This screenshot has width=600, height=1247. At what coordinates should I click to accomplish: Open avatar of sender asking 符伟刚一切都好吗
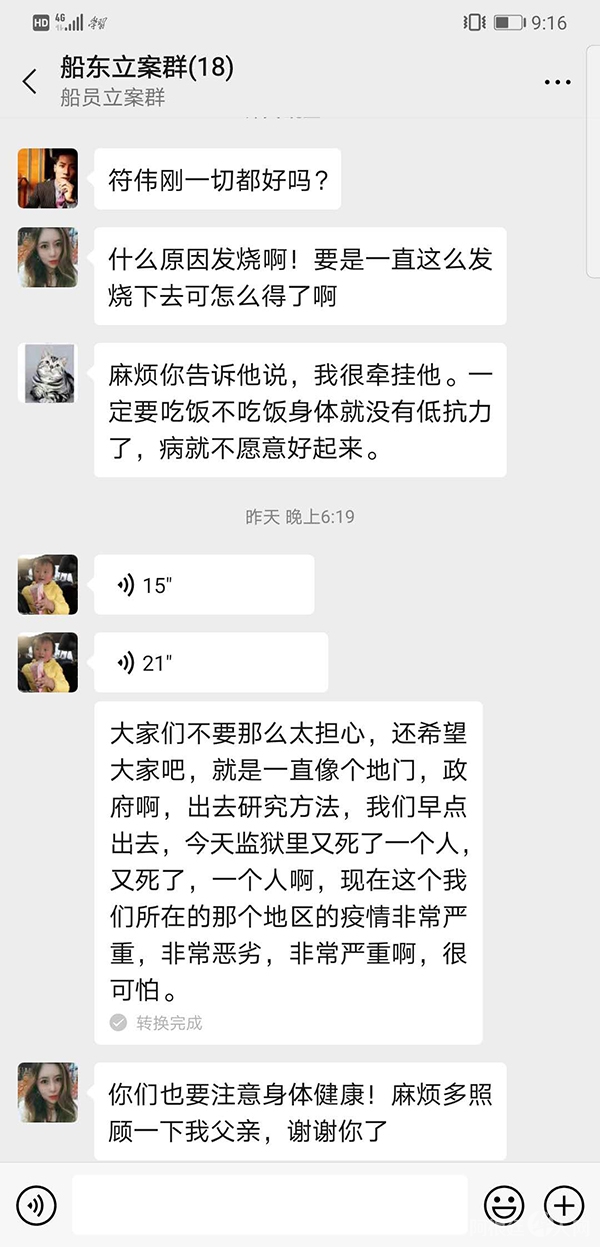tap(48, 178)
